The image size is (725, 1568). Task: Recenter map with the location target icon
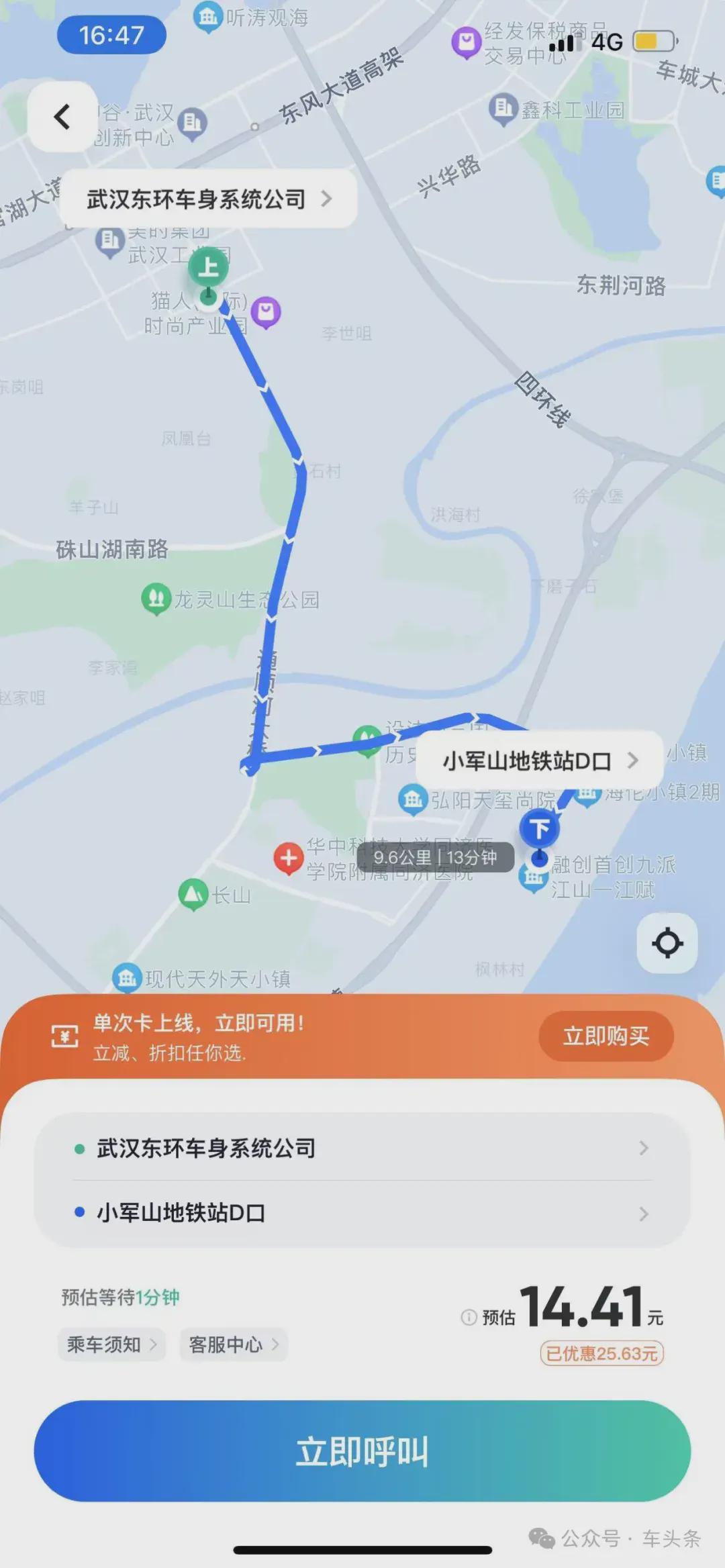[667, 943]
